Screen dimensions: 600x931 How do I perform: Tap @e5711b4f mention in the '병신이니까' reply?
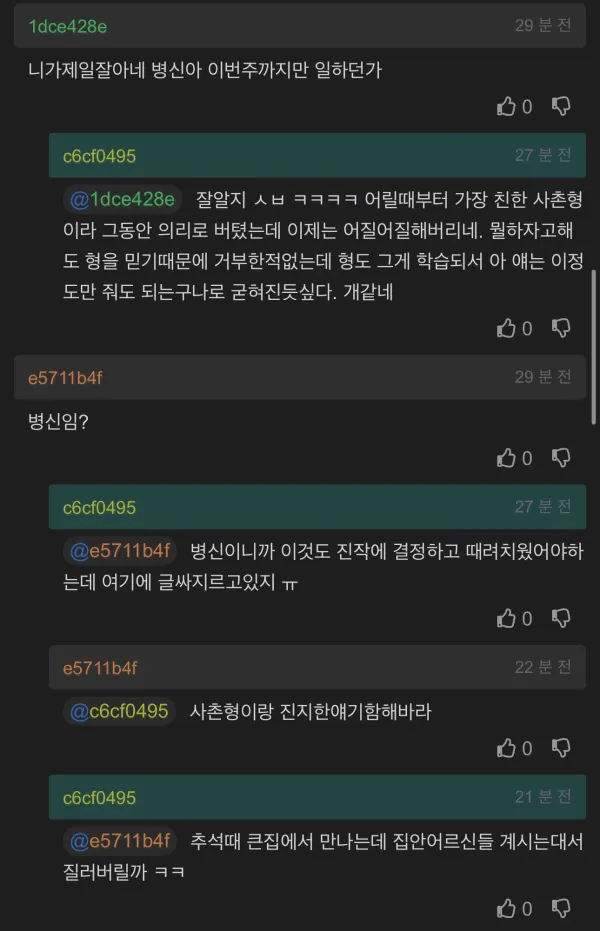(120, 550)
